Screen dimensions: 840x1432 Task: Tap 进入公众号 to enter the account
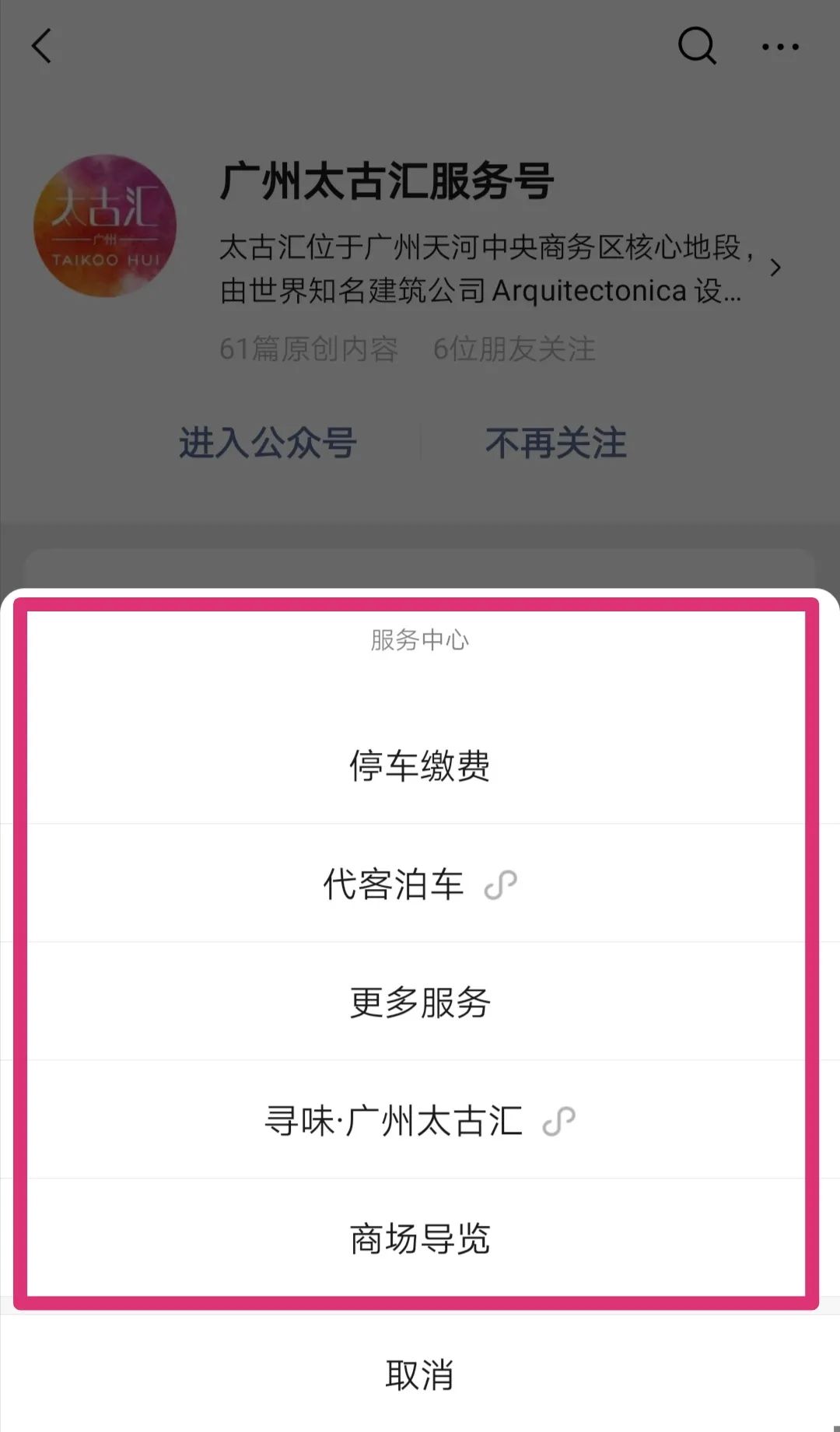tap(268, 443)
